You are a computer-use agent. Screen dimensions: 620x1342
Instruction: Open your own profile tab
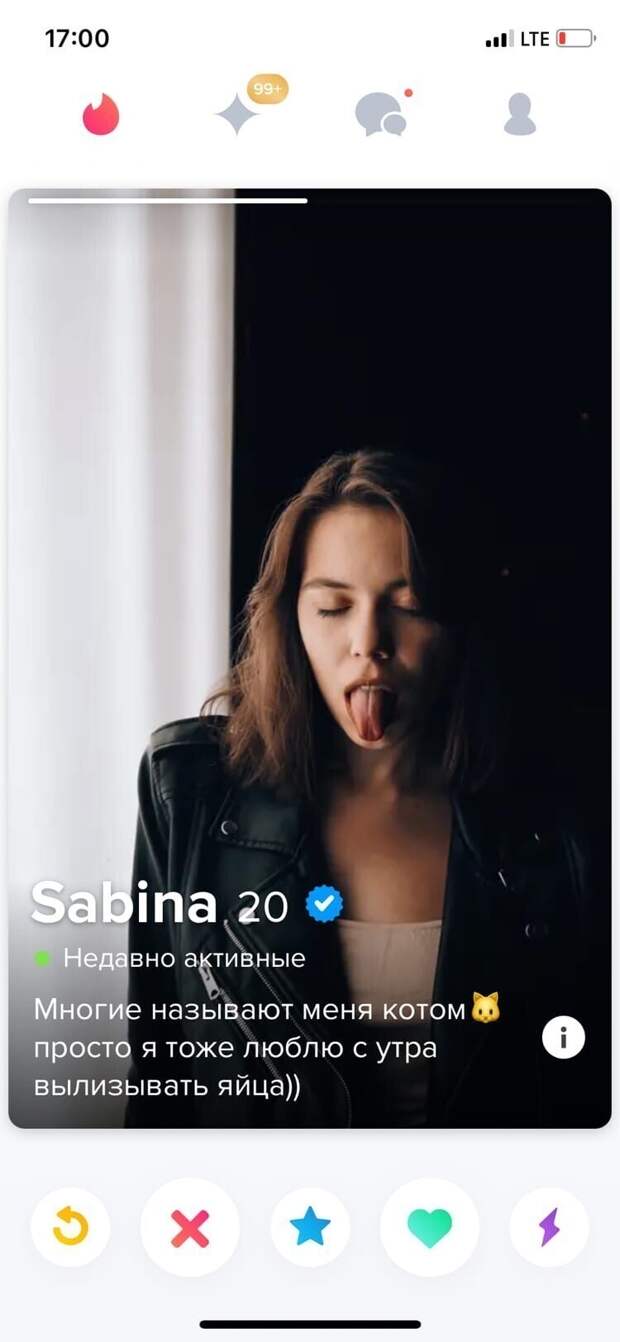coord(519,115)
